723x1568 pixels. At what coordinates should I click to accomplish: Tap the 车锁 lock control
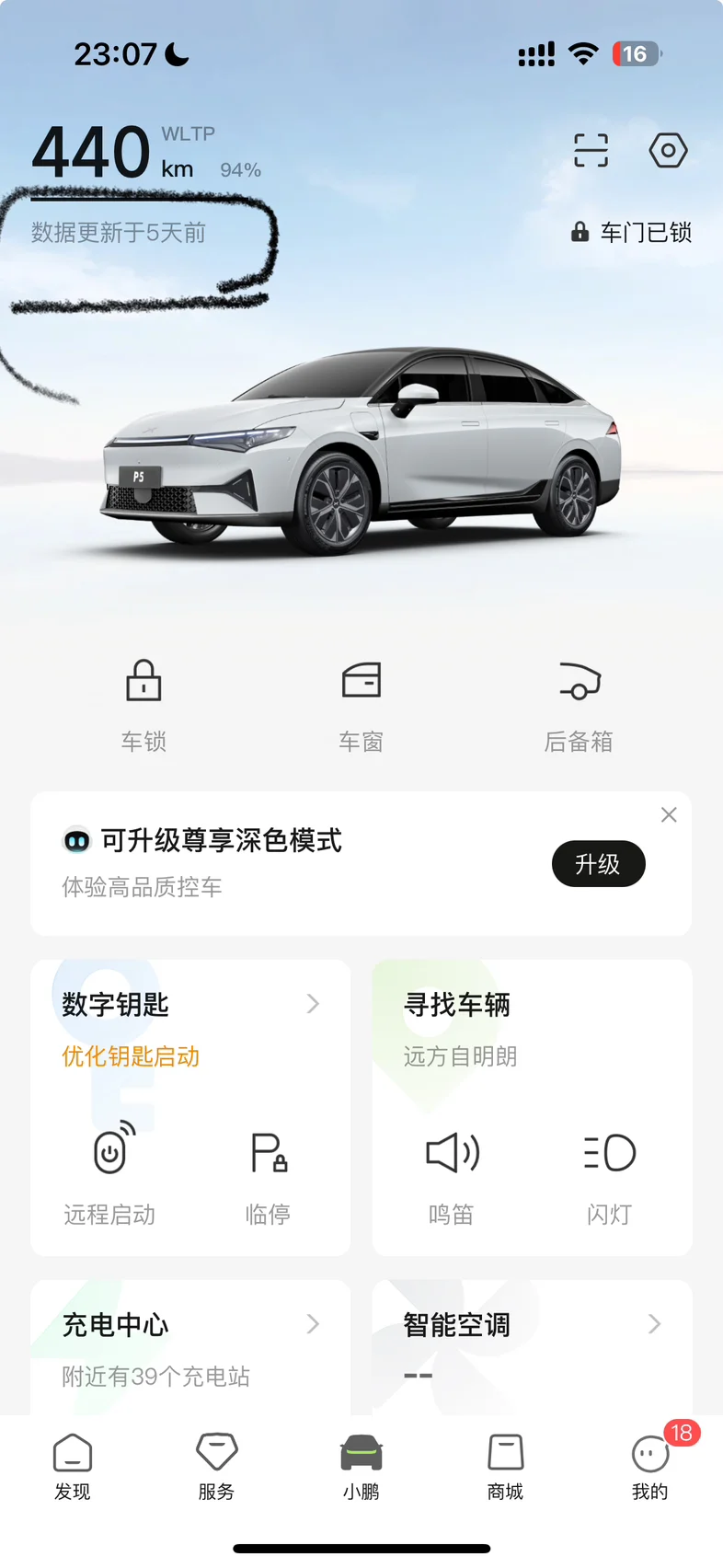143,703
